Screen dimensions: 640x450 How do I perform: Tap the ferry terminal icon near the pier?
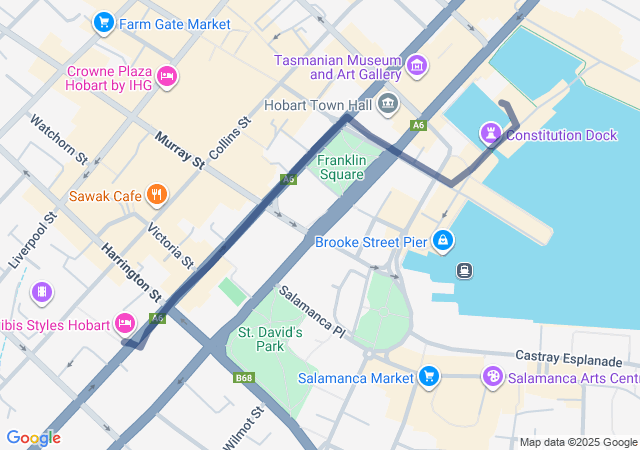(x=465, y=270)
